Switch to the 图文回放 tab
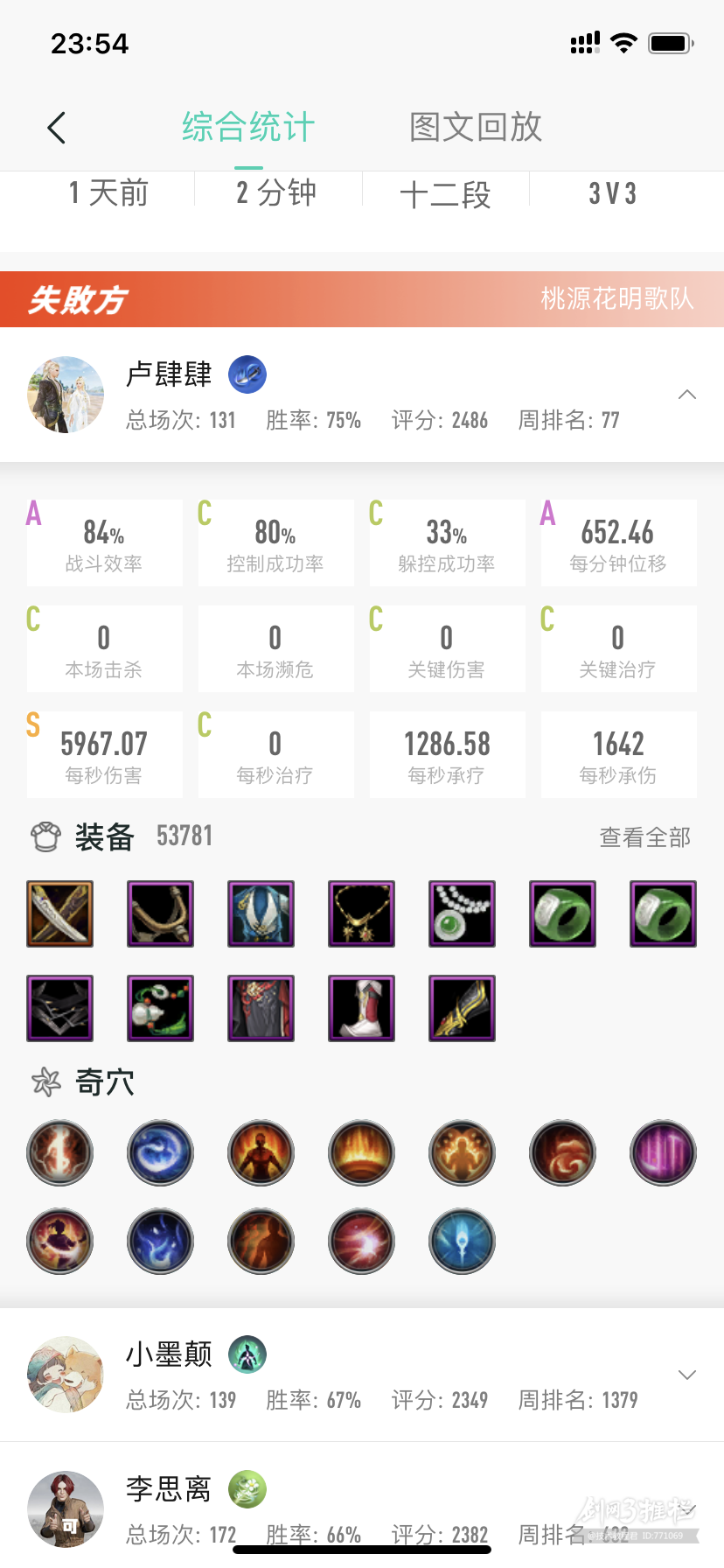Screen dimensions: 724x1568 476,128
